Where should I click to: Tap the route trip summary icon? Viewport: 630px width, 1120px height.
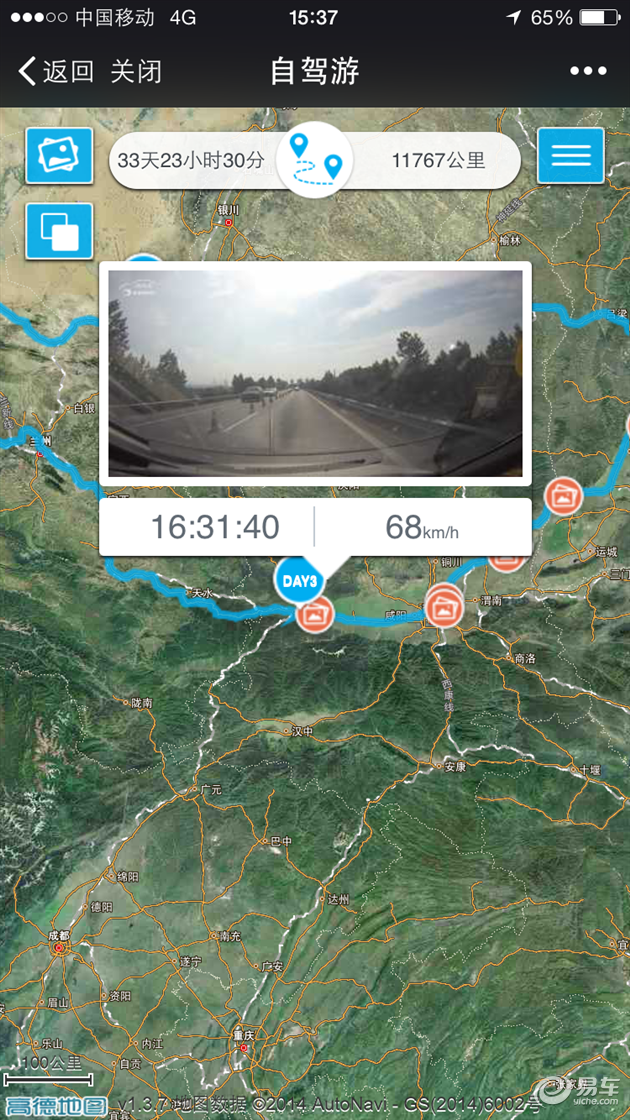pos(314,160)
